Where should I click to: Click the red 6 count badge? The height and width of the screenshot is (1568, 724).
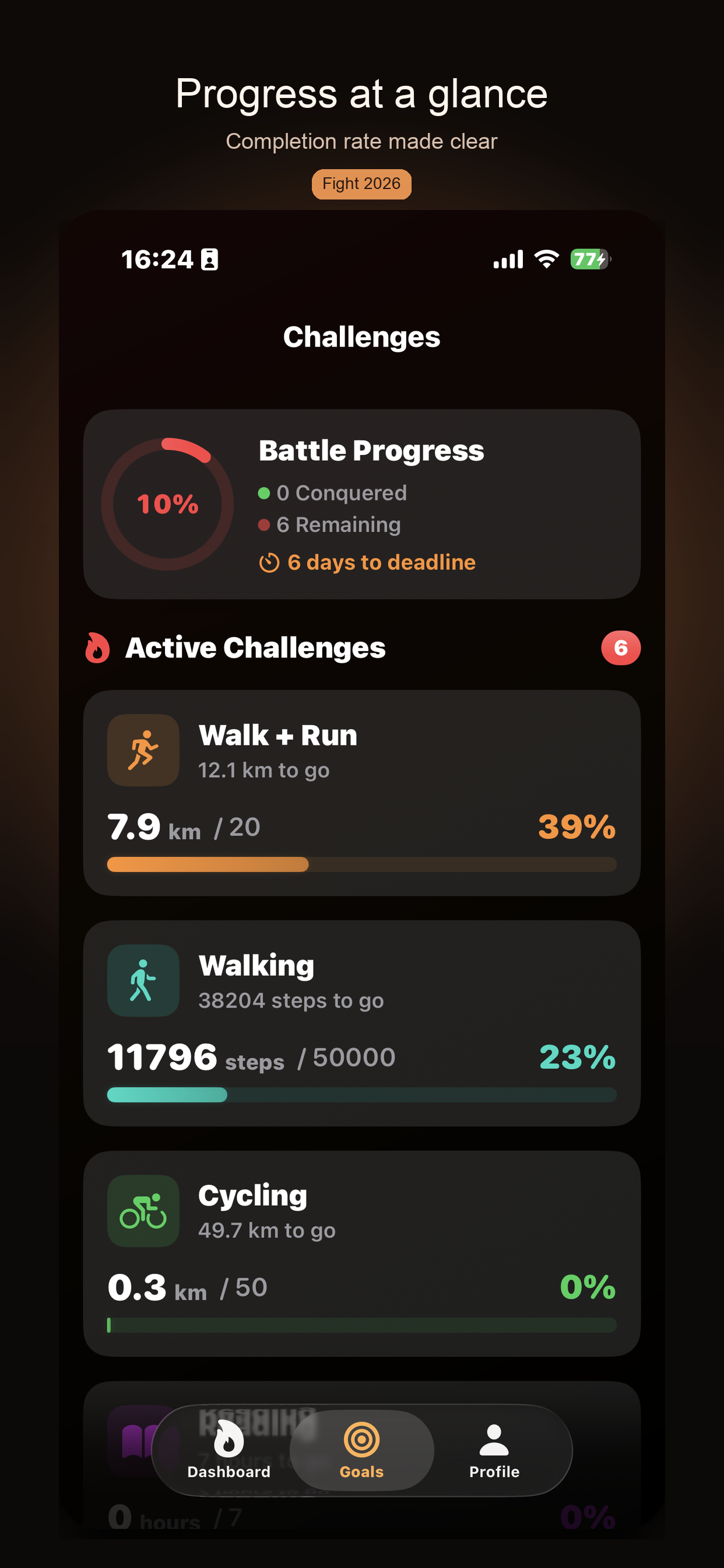[621, 647]
